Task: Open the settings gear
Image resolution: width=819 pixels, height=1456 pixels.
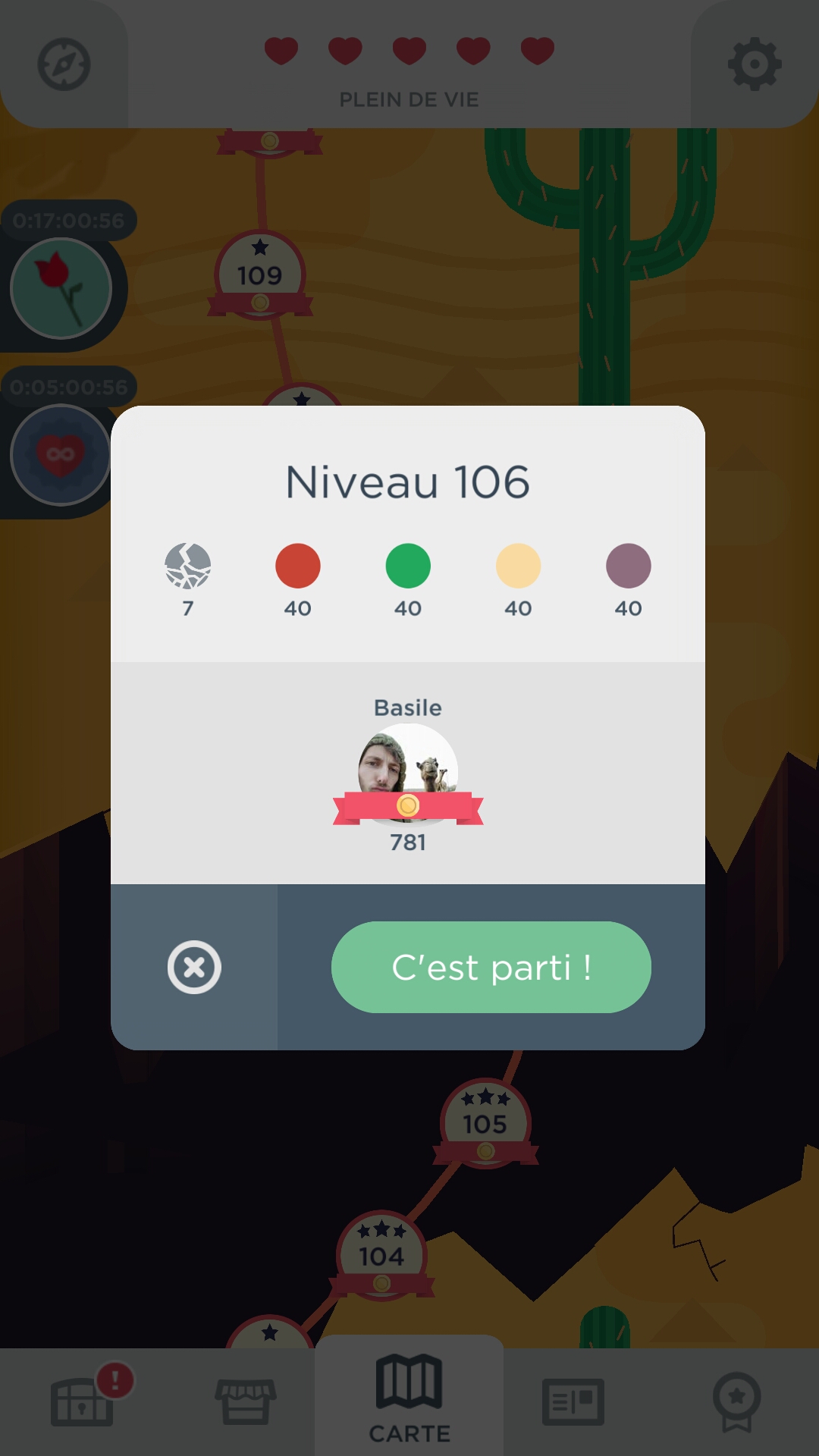Action: (754, 64)
